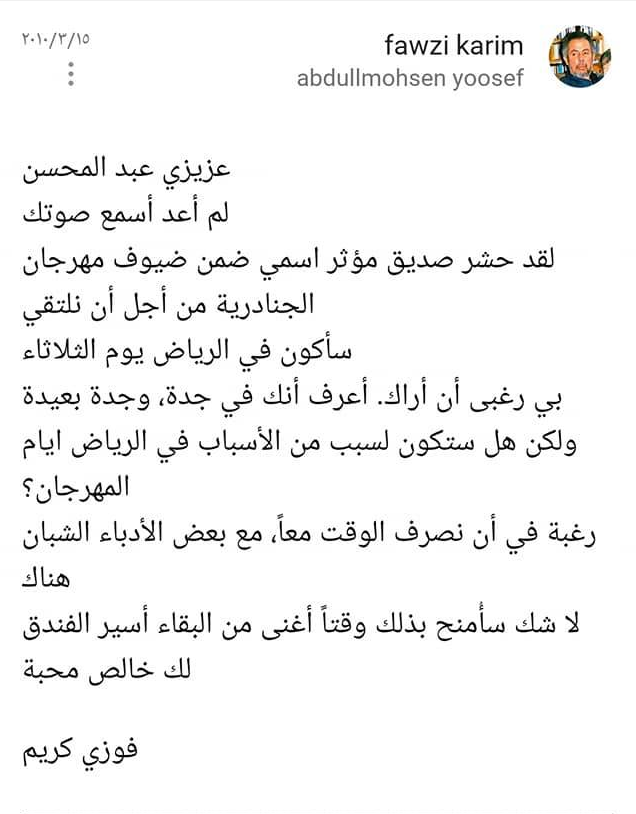Open fawzi karim's profile picture
Screen dimensions: 636x814
579,56
